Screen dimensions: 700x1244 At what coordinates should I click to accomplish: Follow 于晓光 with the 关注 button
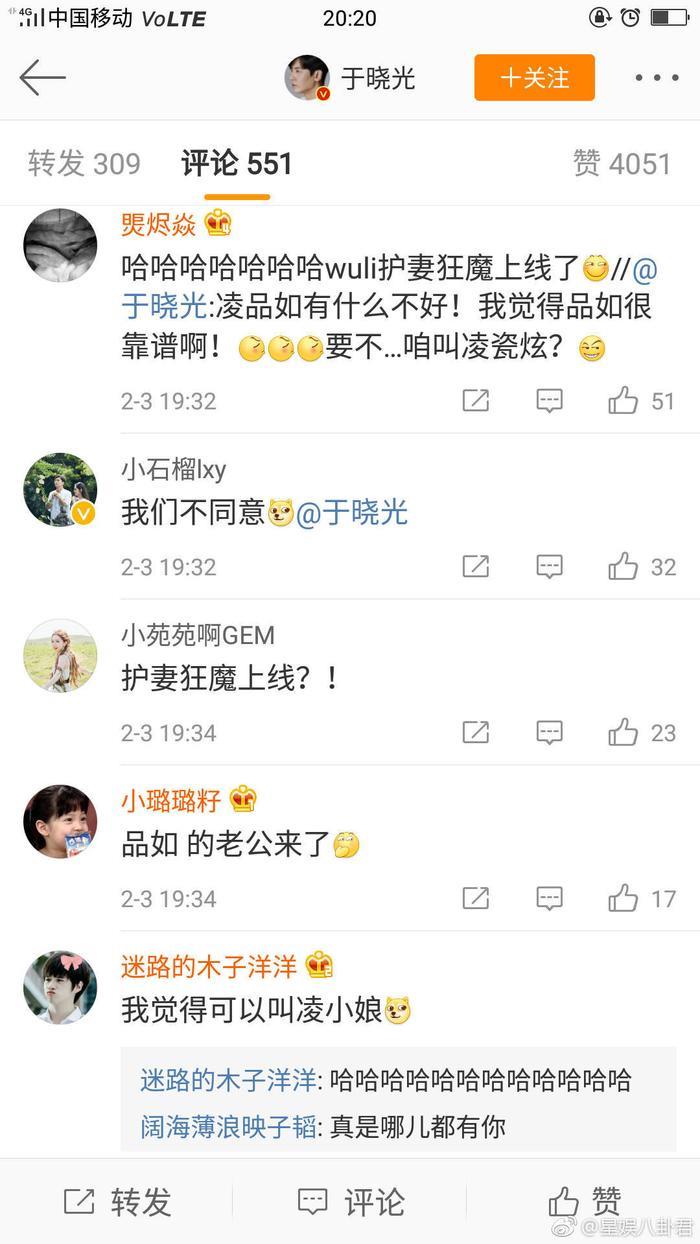(x=534, y=78)
